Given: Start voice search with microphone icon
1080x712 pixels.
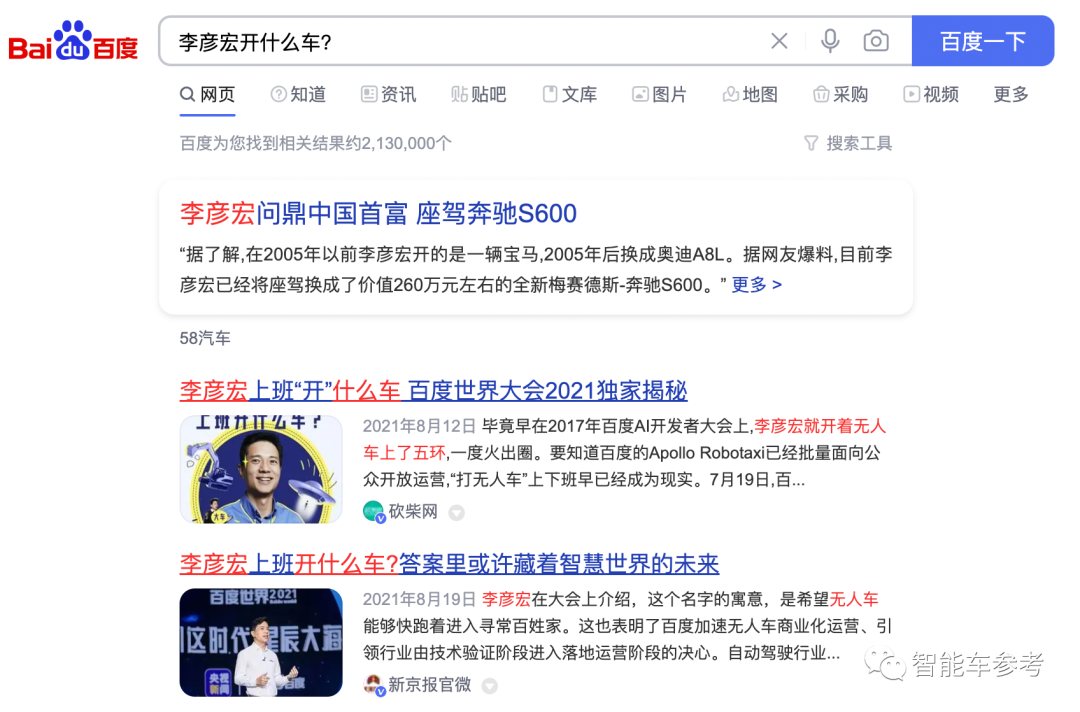Looking at the screenshot, I should (x=830, y=41).
